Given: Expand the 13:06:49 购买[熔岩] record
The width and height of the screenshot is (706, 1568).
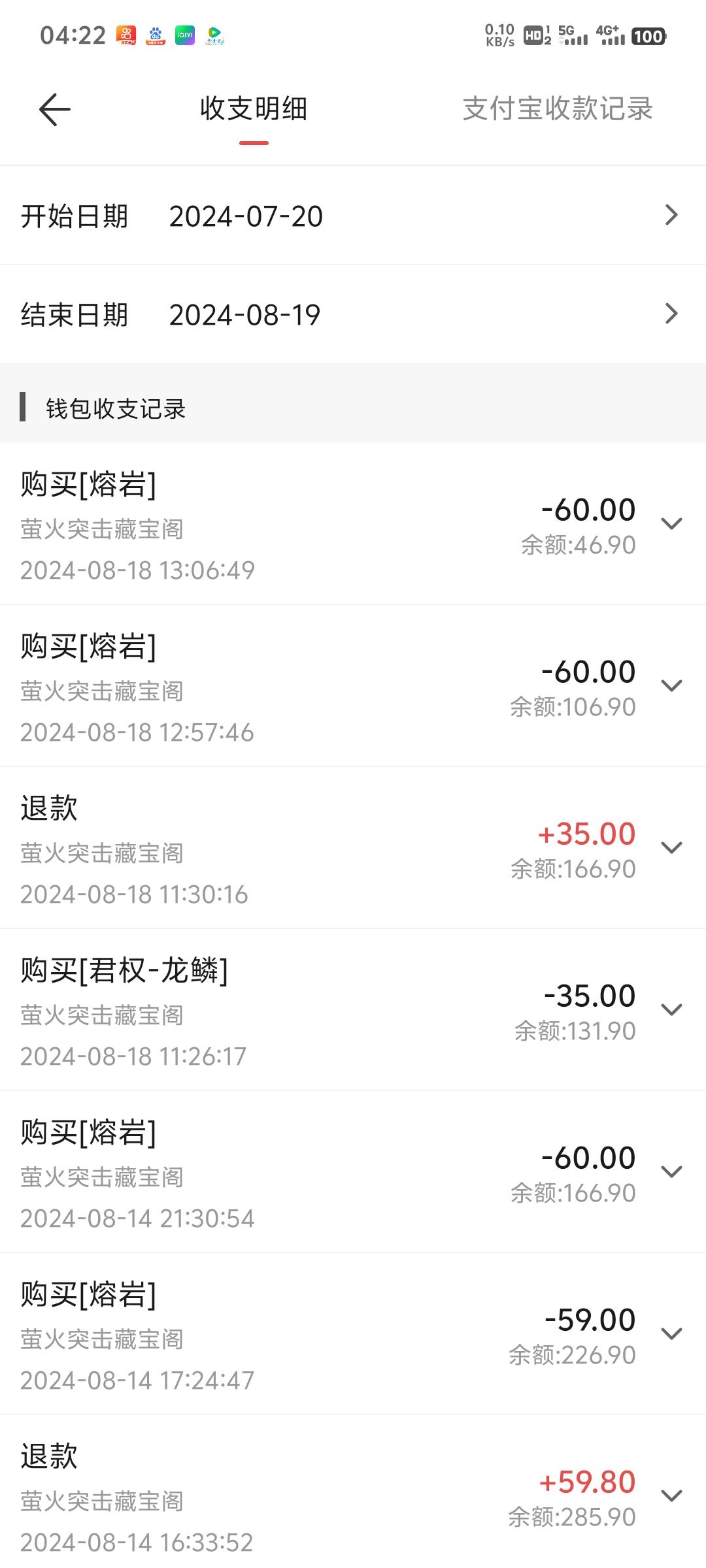Looking at the screenshot, I should click(671, 523).
